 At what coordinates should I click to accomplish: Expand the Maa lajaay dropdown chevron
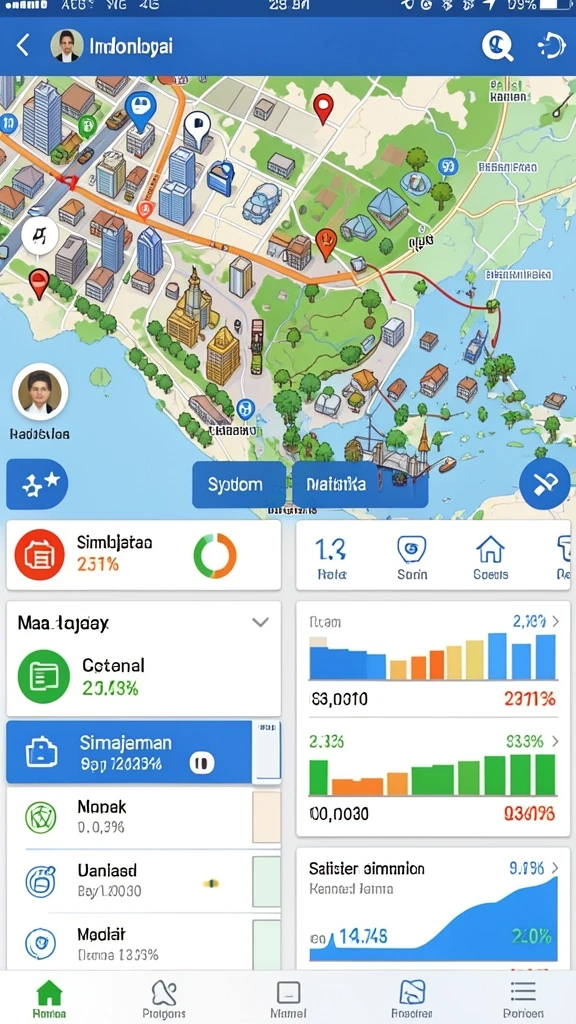click(261, 622)
